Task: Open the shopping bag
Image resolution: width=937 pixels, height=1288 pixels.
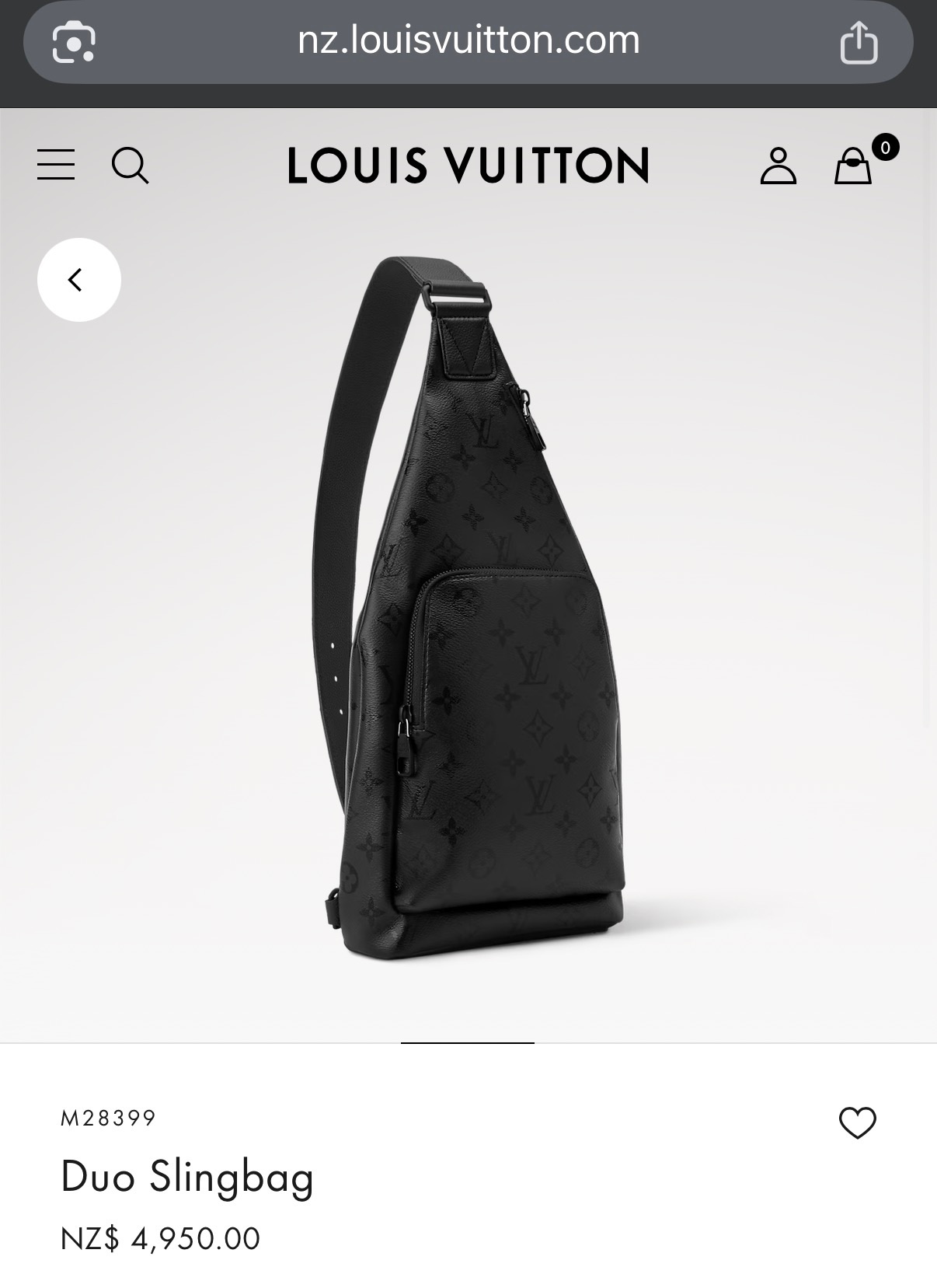Action: (x=854, y=166)
